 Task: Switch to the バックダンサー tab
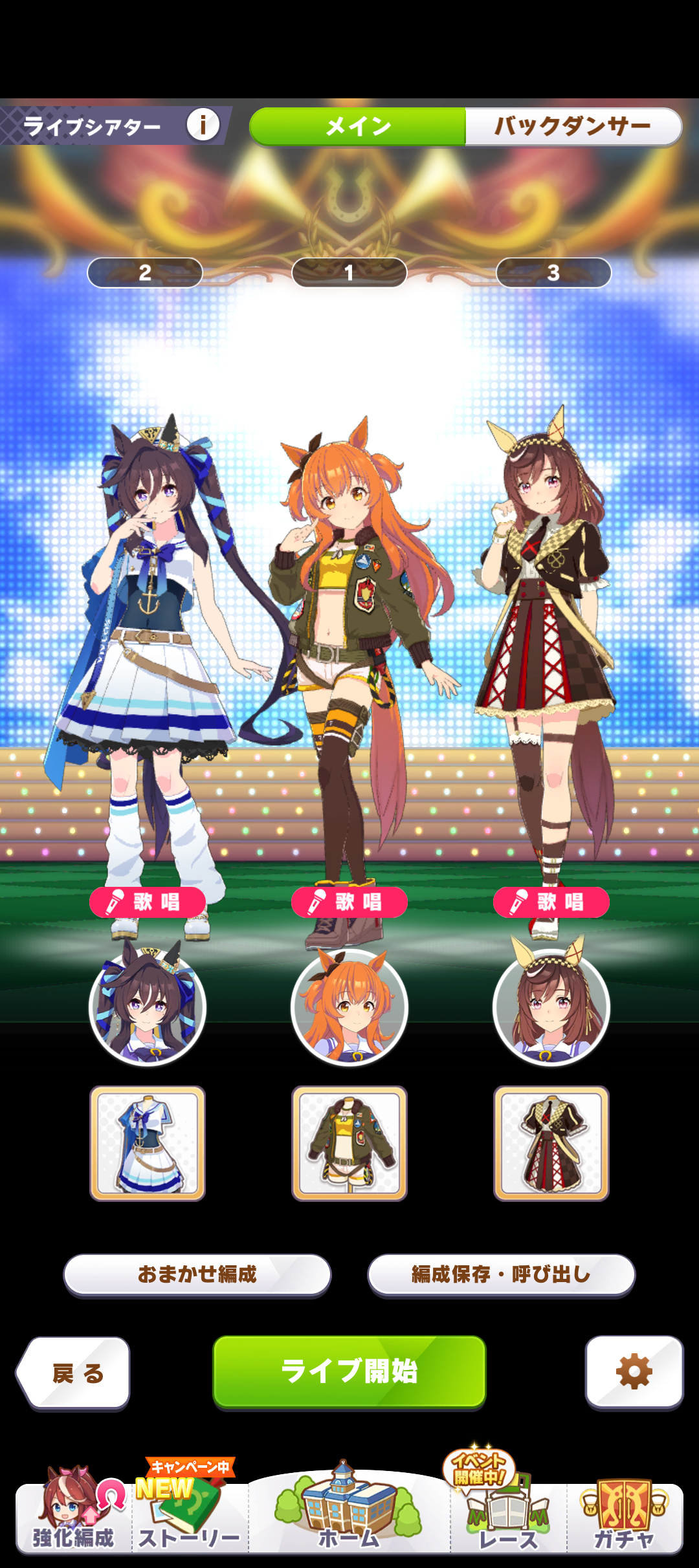click(572, 126)
